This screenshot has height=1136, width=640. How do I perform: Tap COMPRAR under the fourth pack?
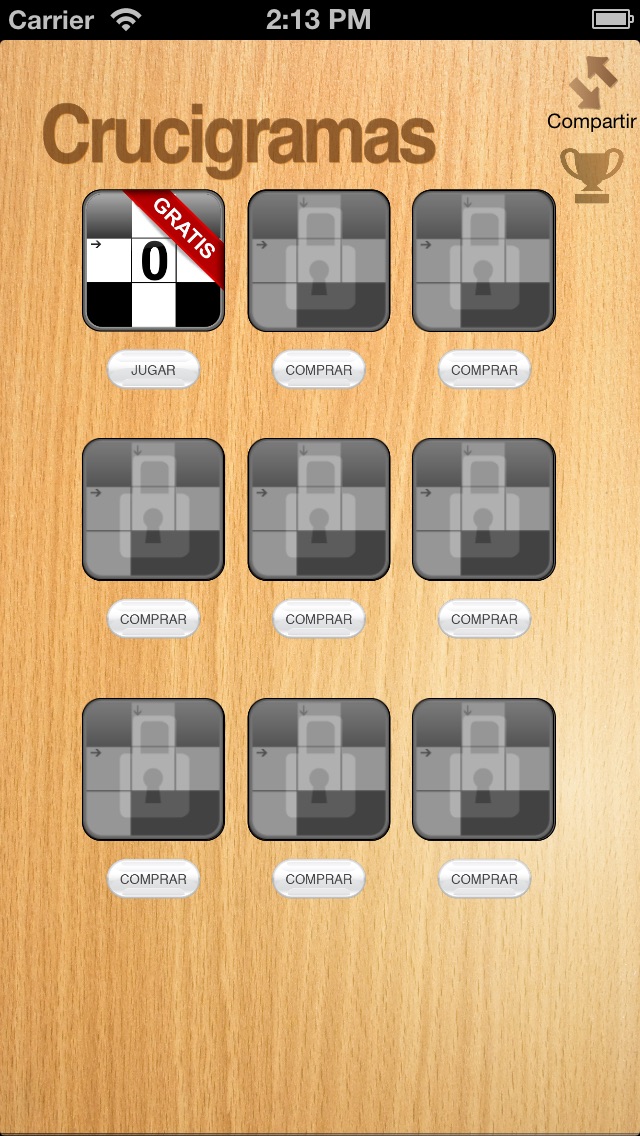click(x=153, y=619)
